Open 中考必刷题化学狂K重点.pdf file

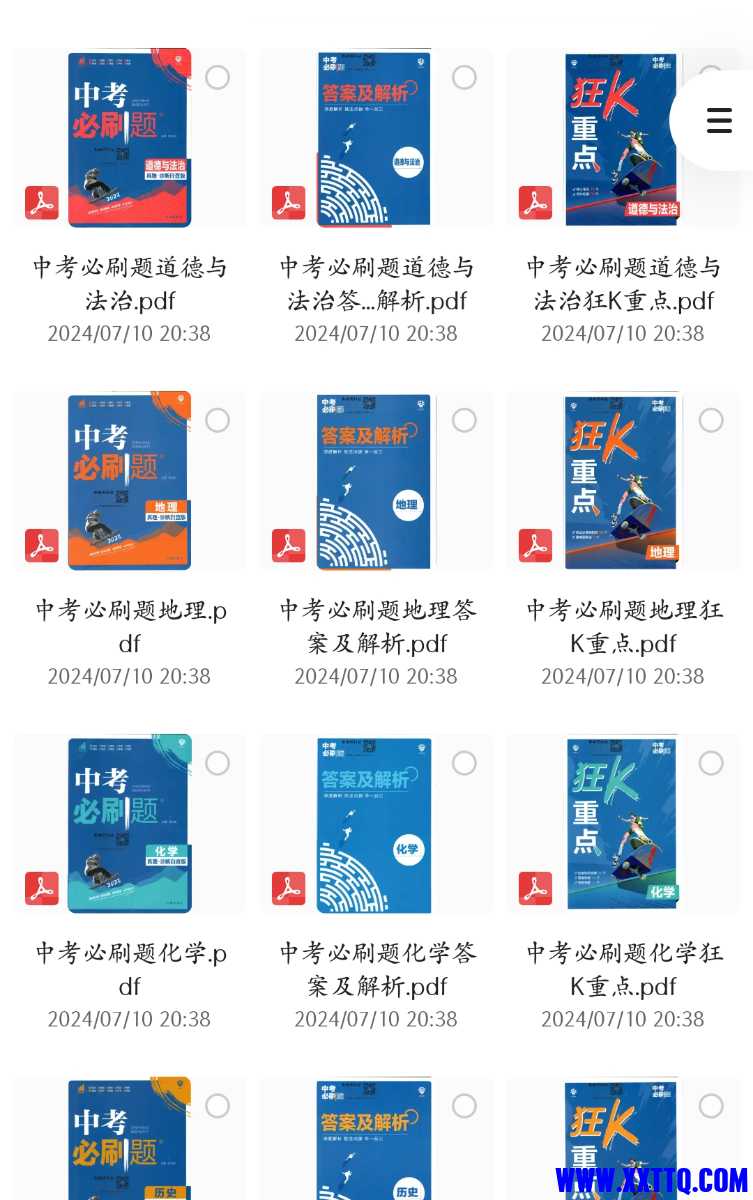point(622,825)
